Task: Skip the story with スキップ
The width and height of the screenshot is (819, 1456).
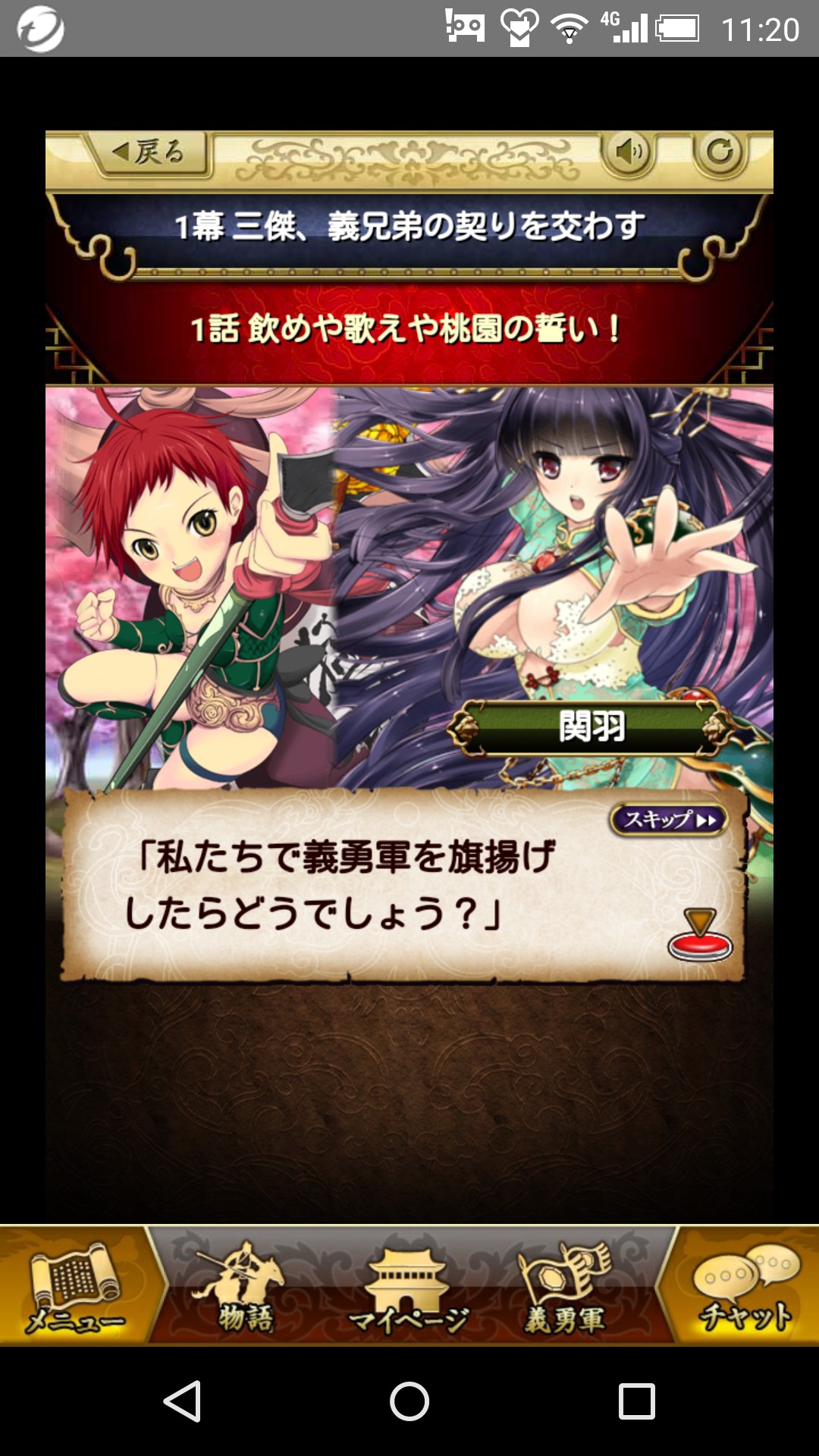Action: (669, 820)
